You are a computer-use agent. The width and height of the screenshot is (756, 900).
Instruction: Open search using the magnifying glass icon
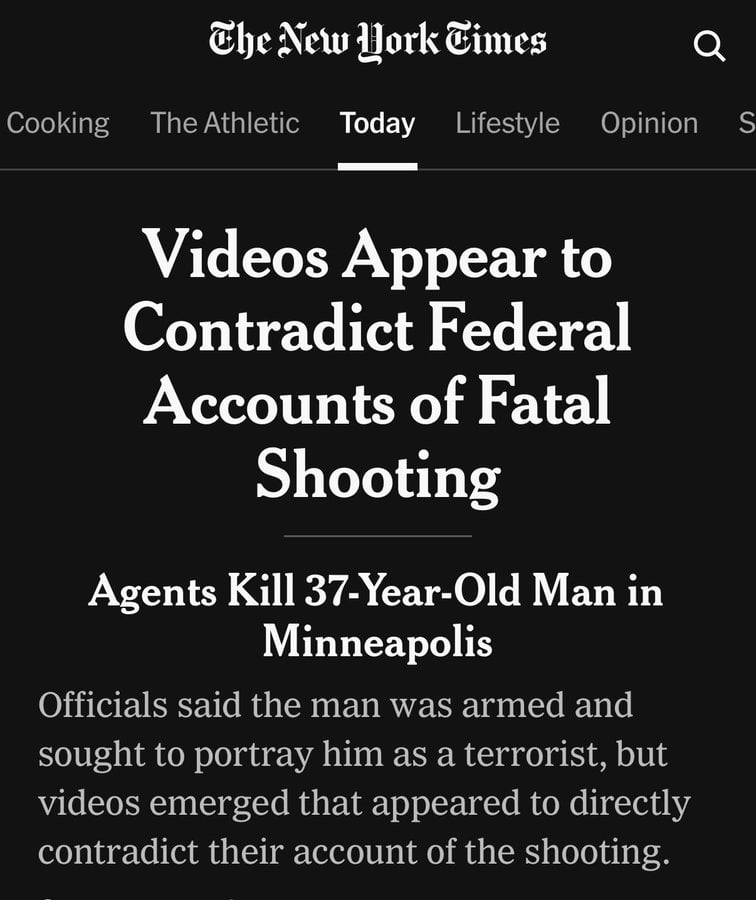711,44
